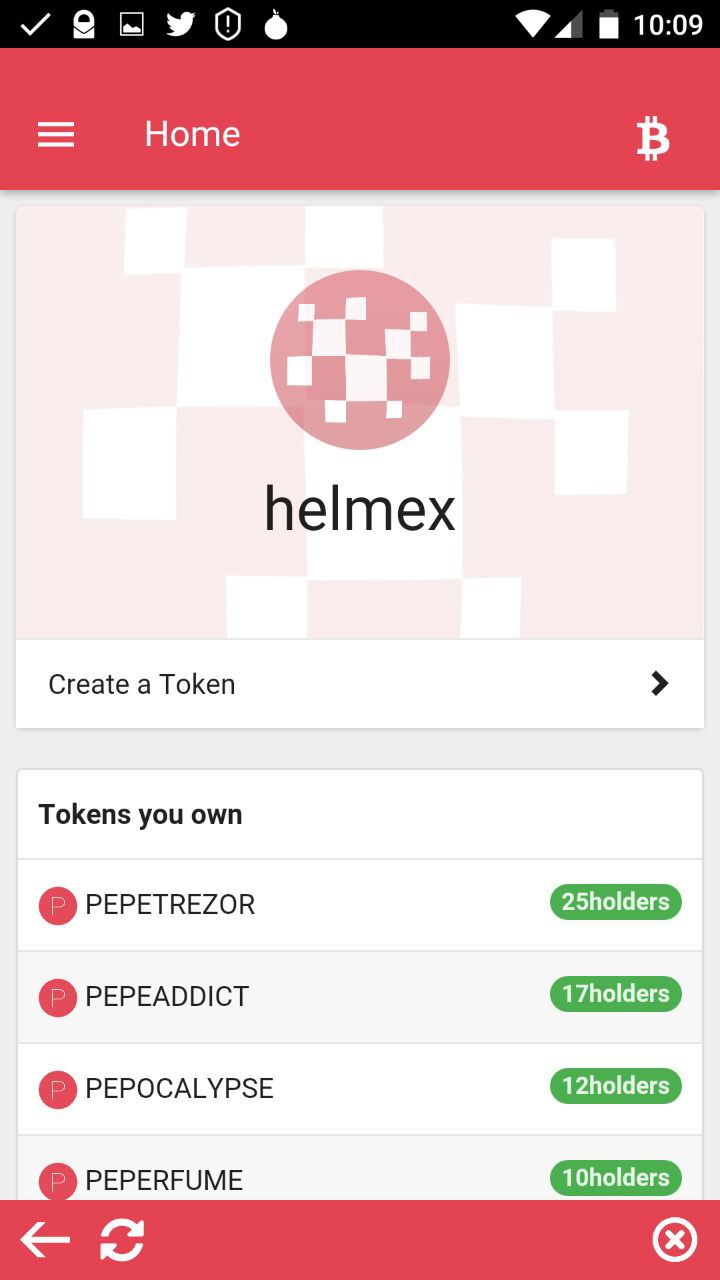Viewport: 720px width, 1280px height.
Task: Open Create a Token
Action: pos(360,684)
